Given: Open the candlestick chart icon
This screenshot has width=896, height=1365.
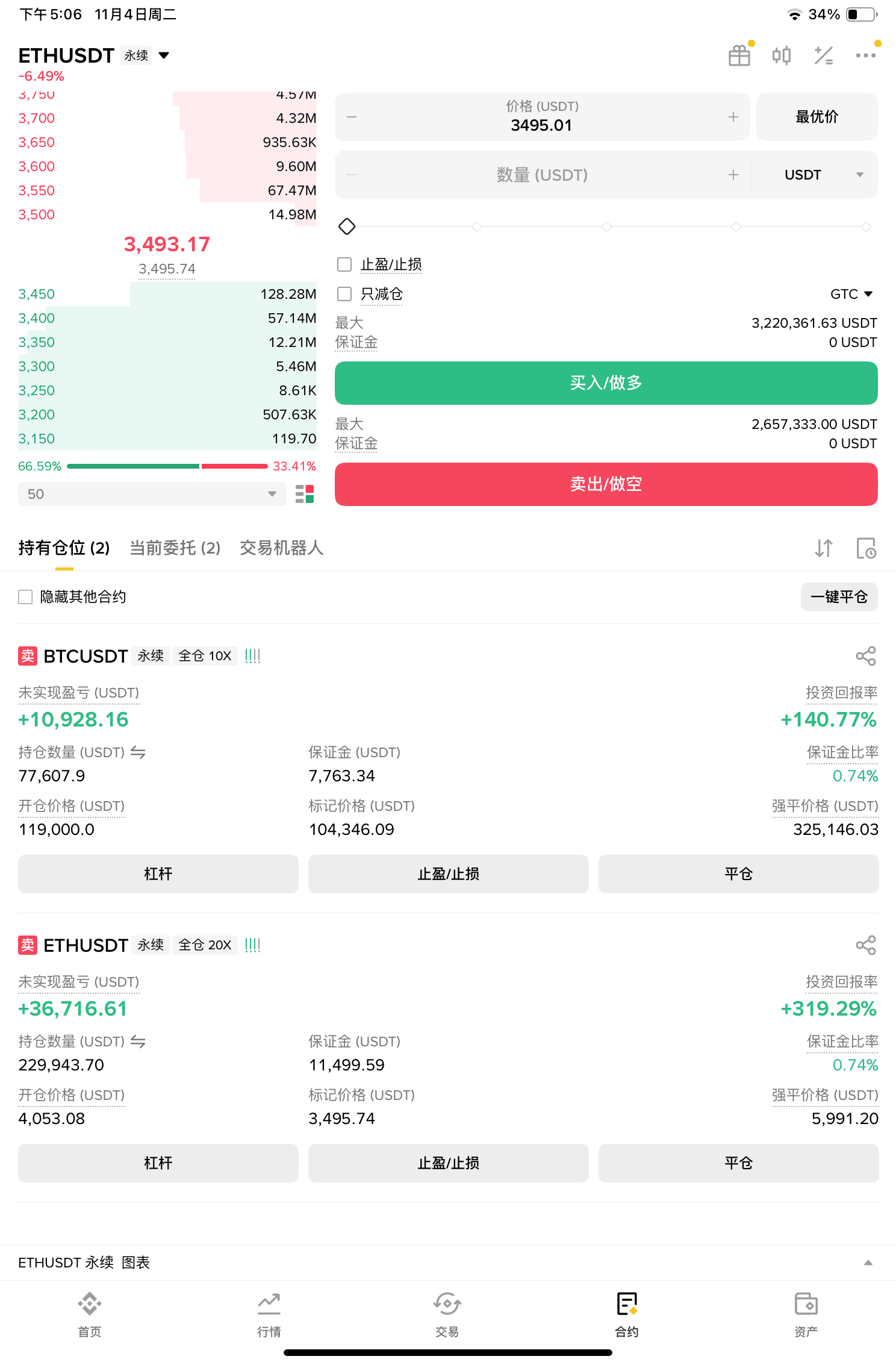Looking at the screenshot, I should (x=782, y=56).
